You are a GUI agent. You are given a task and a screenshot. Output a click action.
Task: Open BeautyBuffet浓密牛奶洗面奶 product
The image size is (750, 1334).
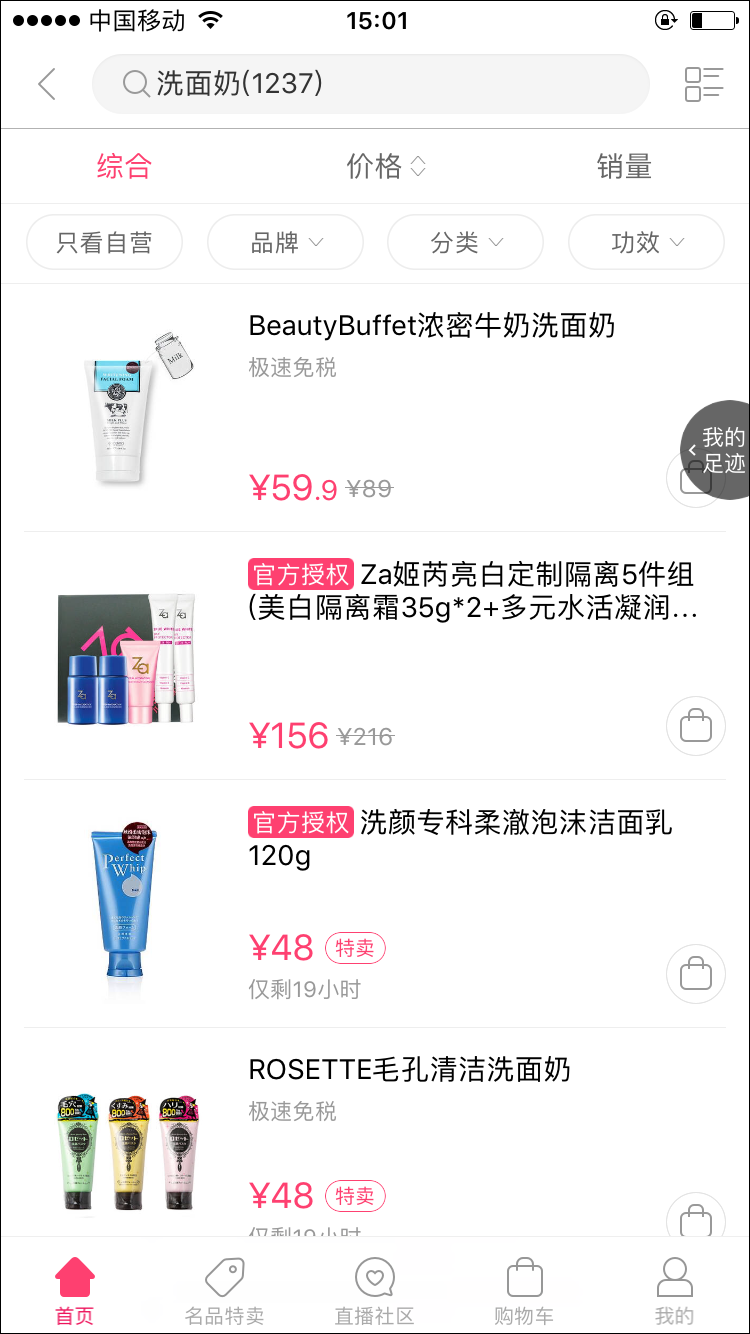[431, 326]
